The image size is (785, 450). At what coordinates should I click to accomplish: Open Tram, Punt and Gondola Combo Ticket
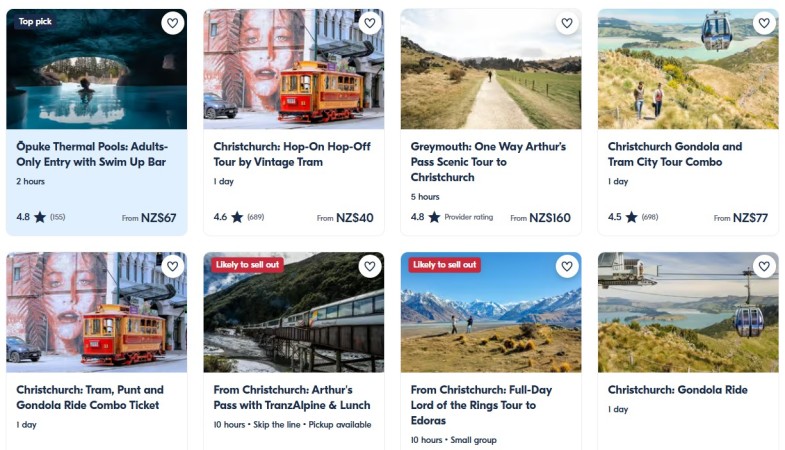point(90,397)
